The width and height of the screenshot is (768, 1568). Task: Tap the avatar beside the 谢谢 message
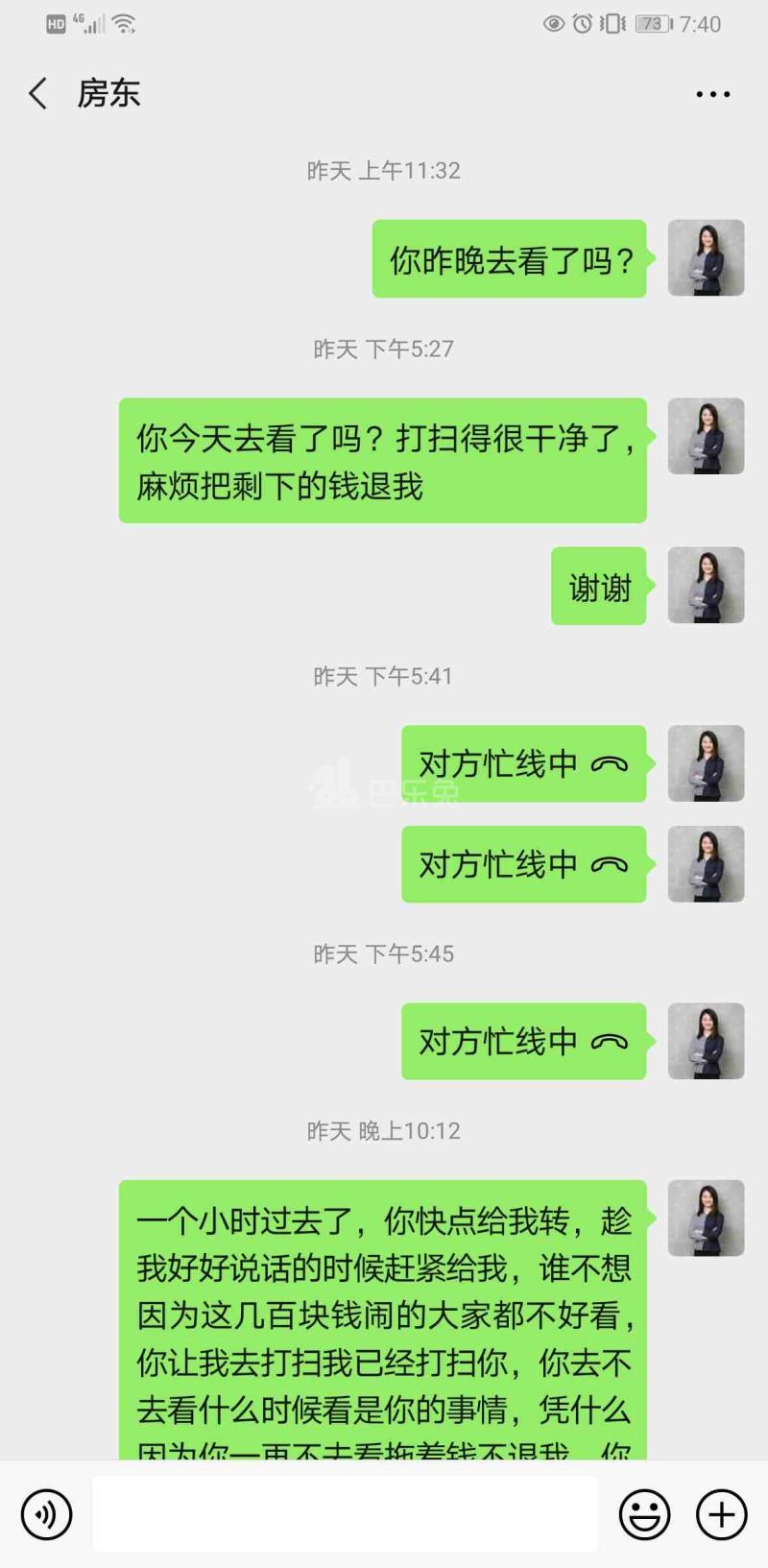click(x=706, y=586)
